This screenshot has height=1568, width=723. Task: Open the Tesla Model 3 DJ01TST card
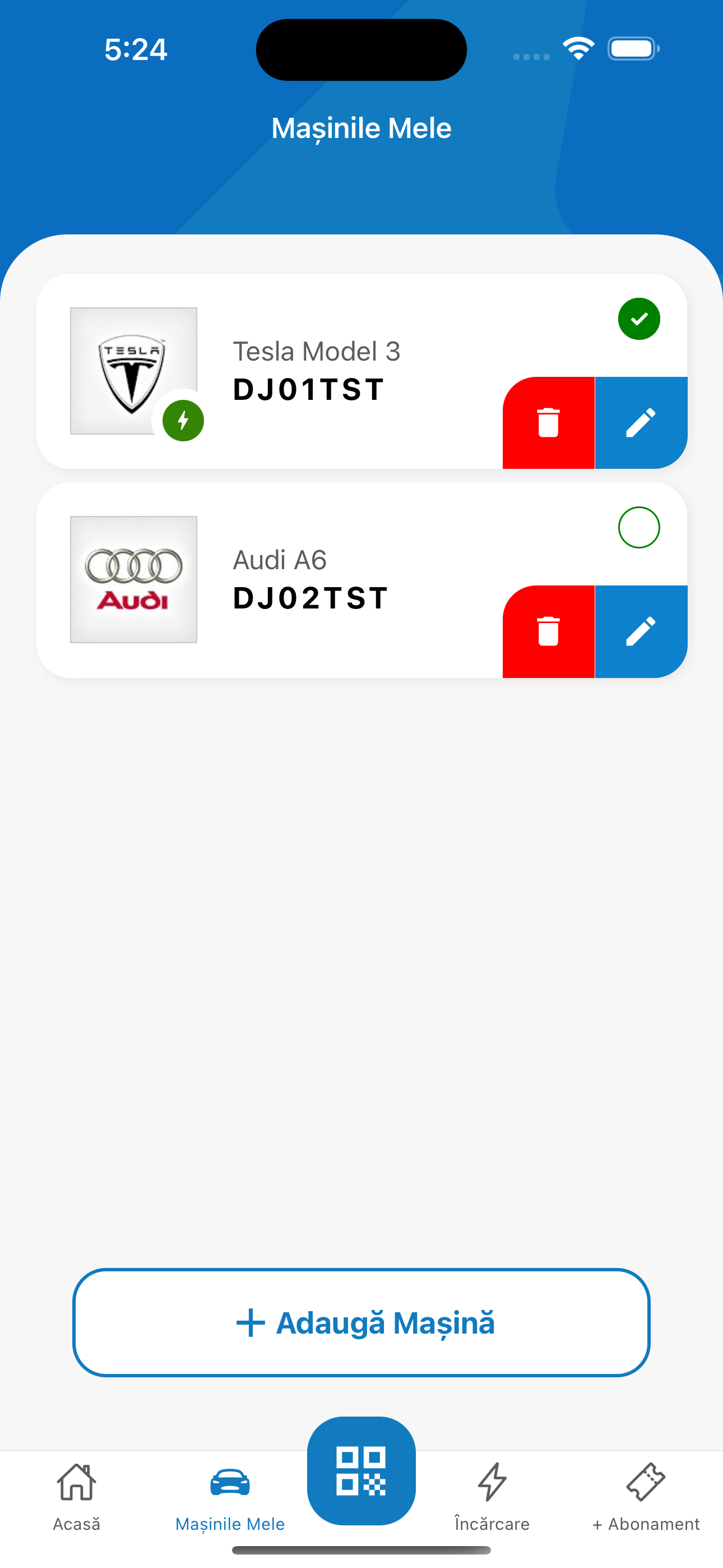[x=317, y=371]
